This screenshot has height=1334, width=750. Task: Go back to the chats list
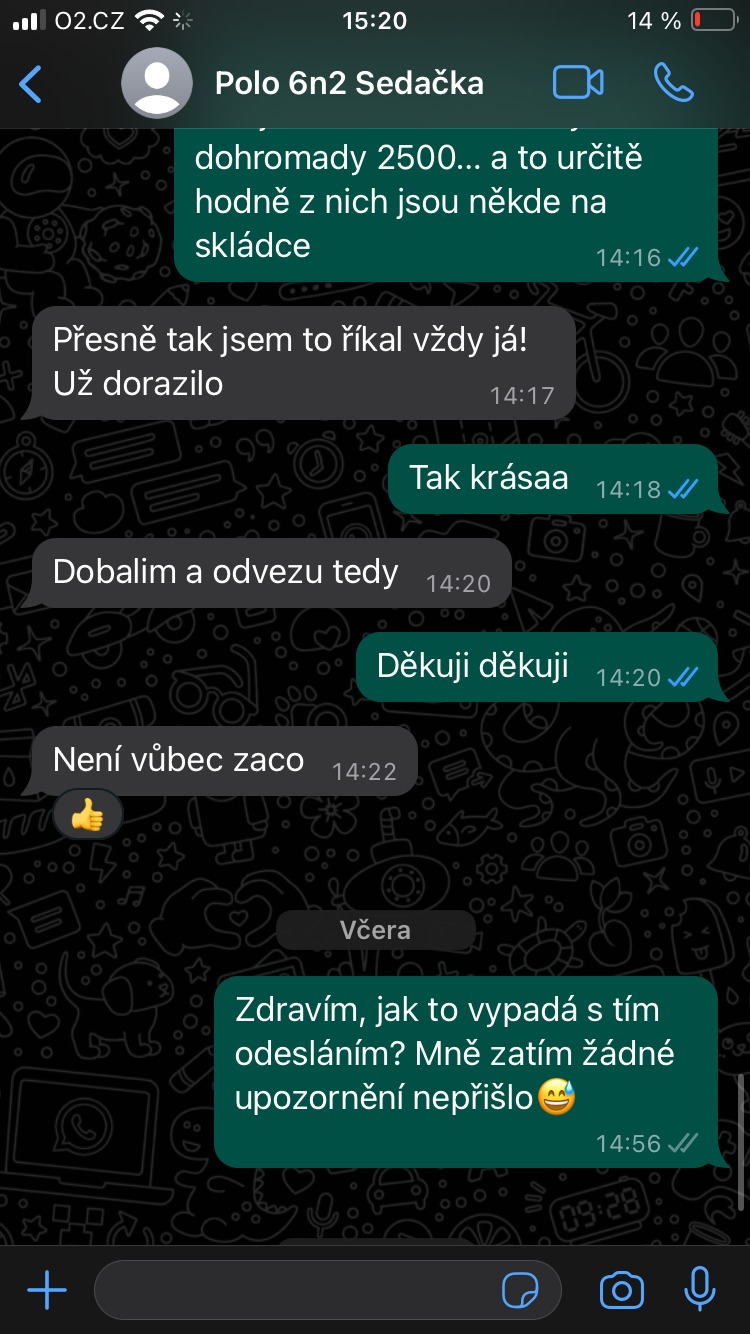31,84
